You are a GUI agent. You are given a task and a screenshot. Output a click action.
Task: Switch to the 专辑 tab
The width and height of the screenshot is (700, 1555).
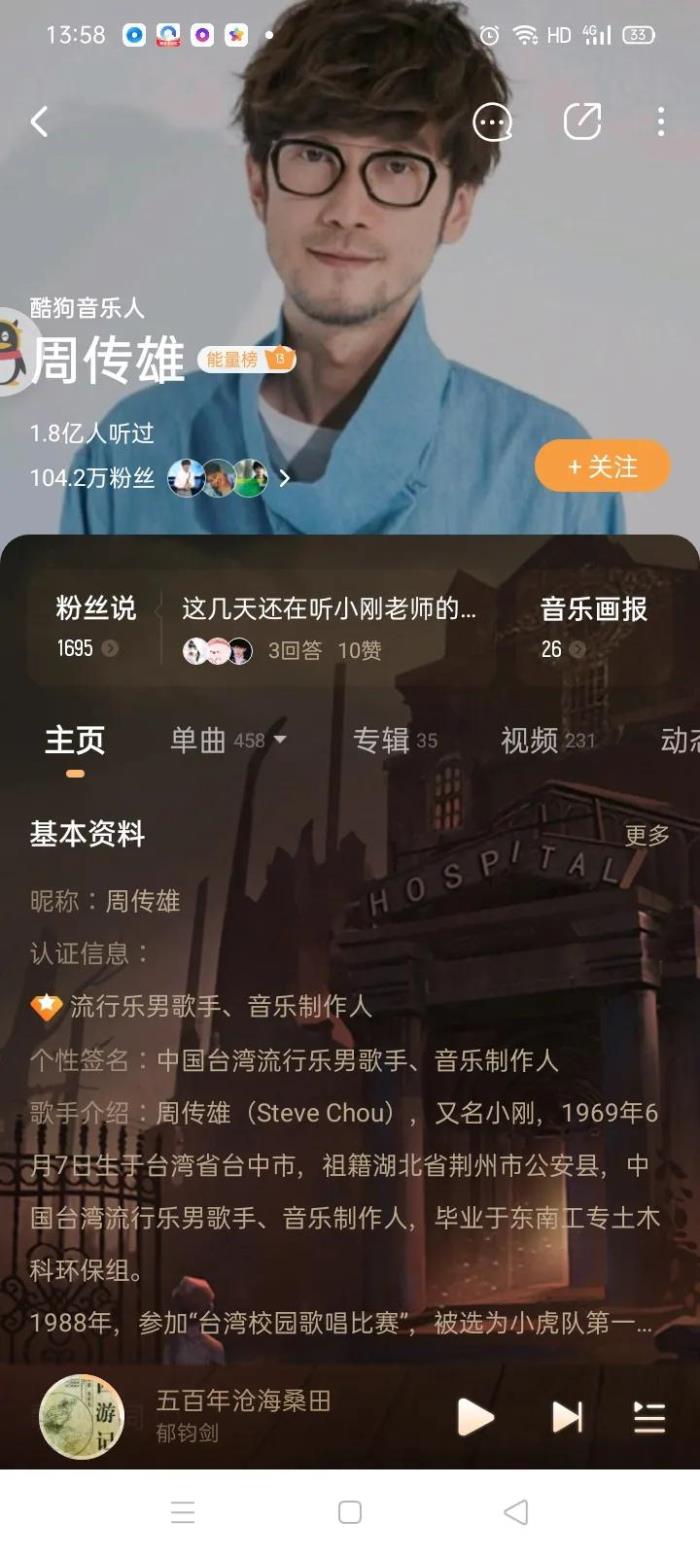pyautogui.click(x=393, y=740)
